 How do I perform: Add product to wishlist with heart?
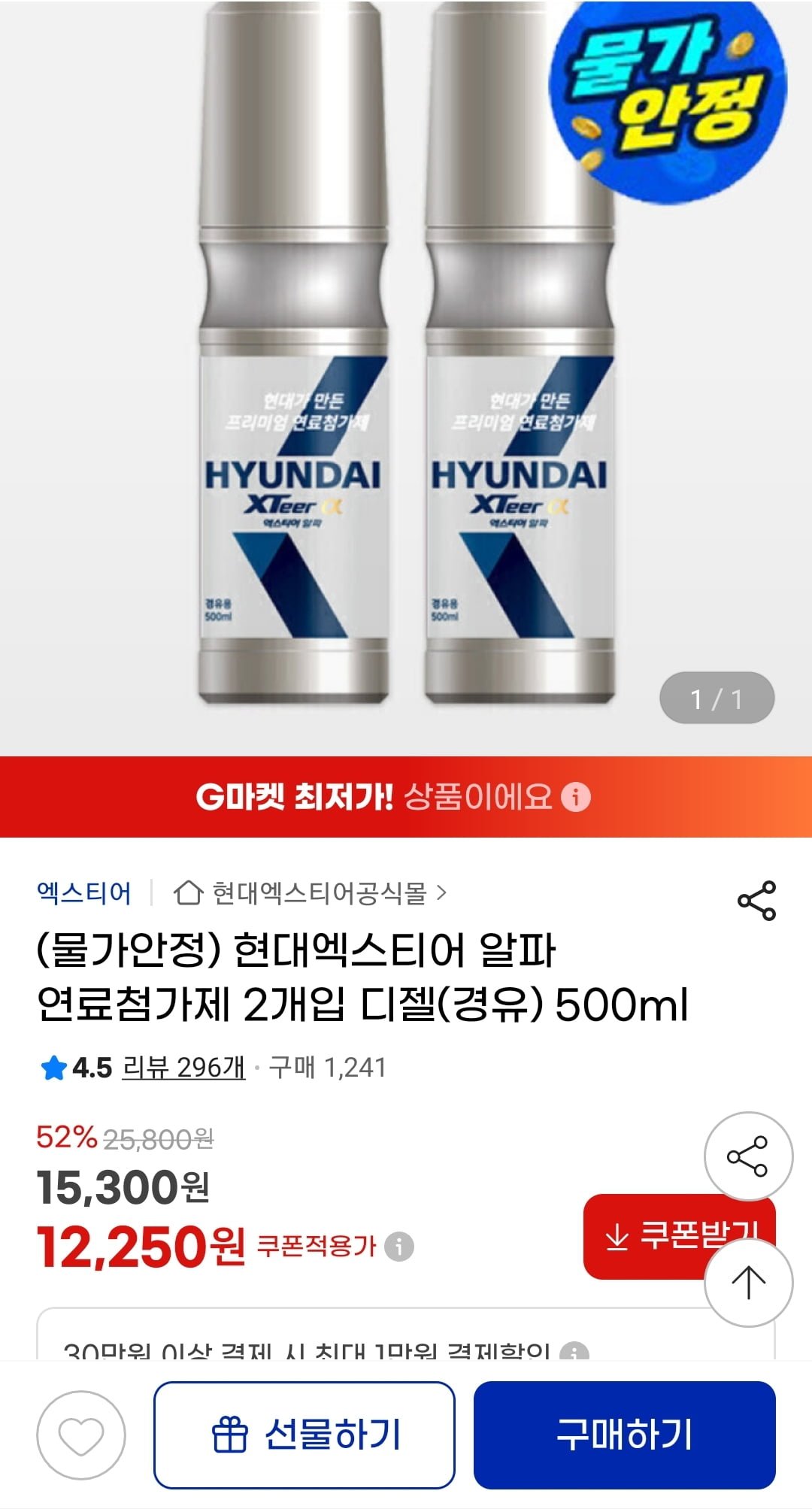(x=81, y=1435)
